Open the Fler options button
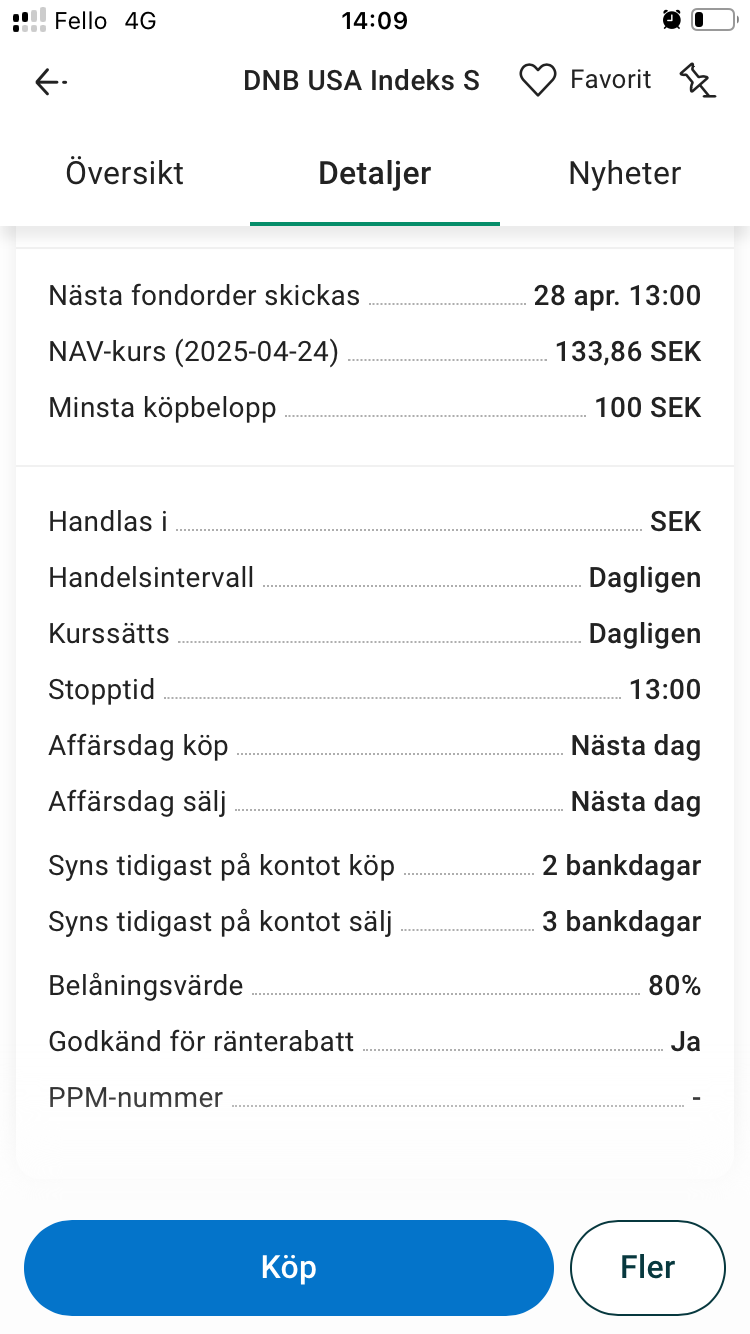The image size is (750, 1334). pos(647,1267)
